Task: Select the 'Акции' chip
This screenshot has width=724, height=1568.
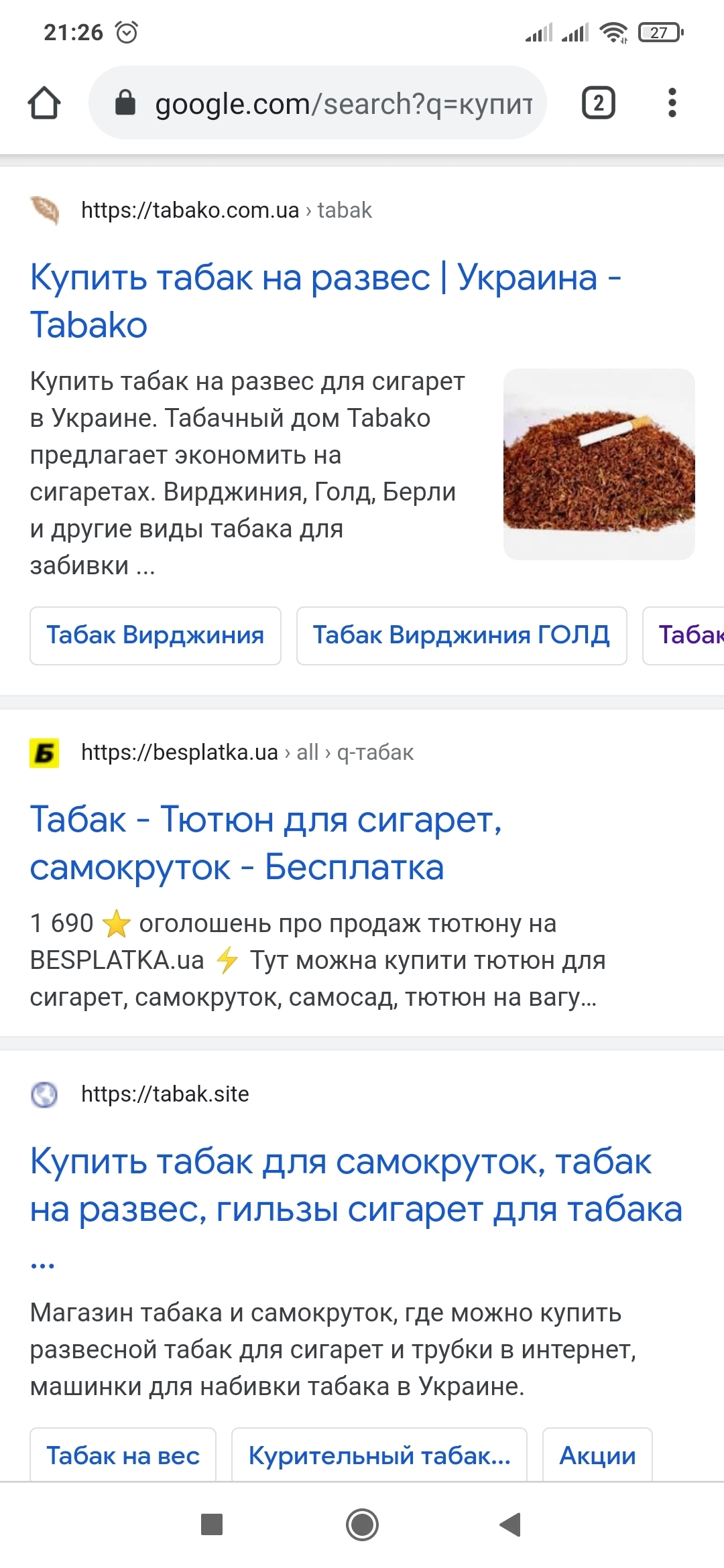Action: tap(597, 1455)
